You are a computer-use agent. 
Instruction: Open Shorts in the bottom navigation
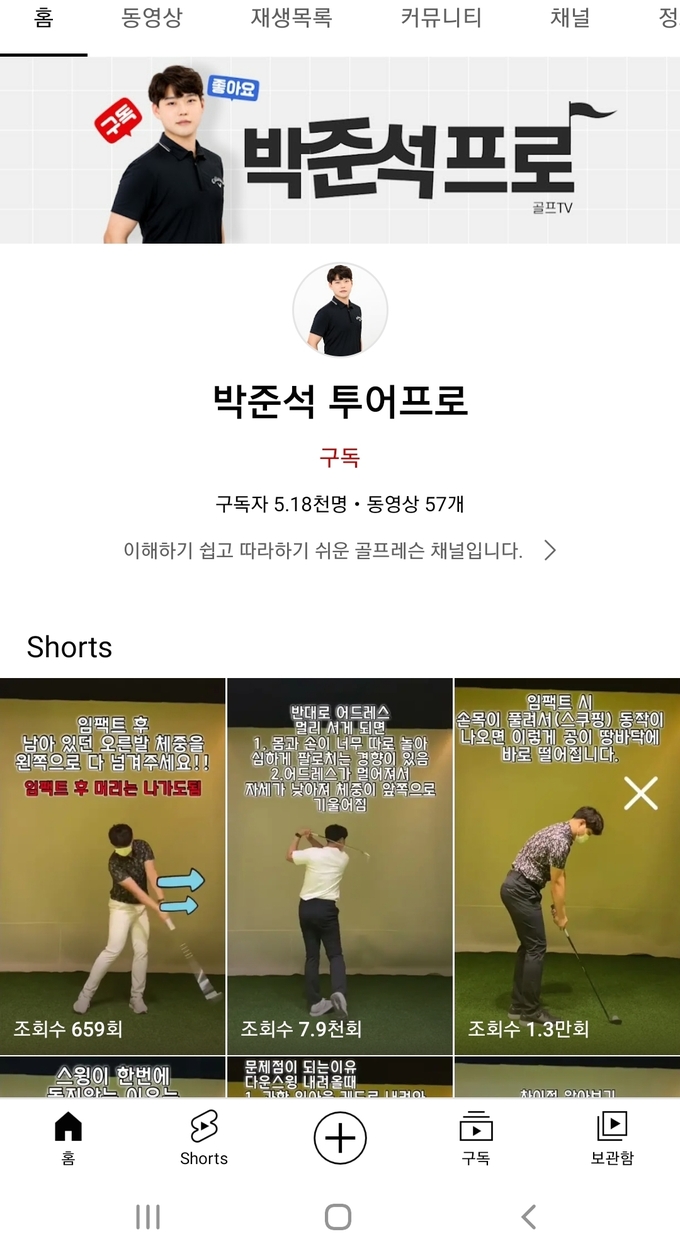tap(203, 1138)
